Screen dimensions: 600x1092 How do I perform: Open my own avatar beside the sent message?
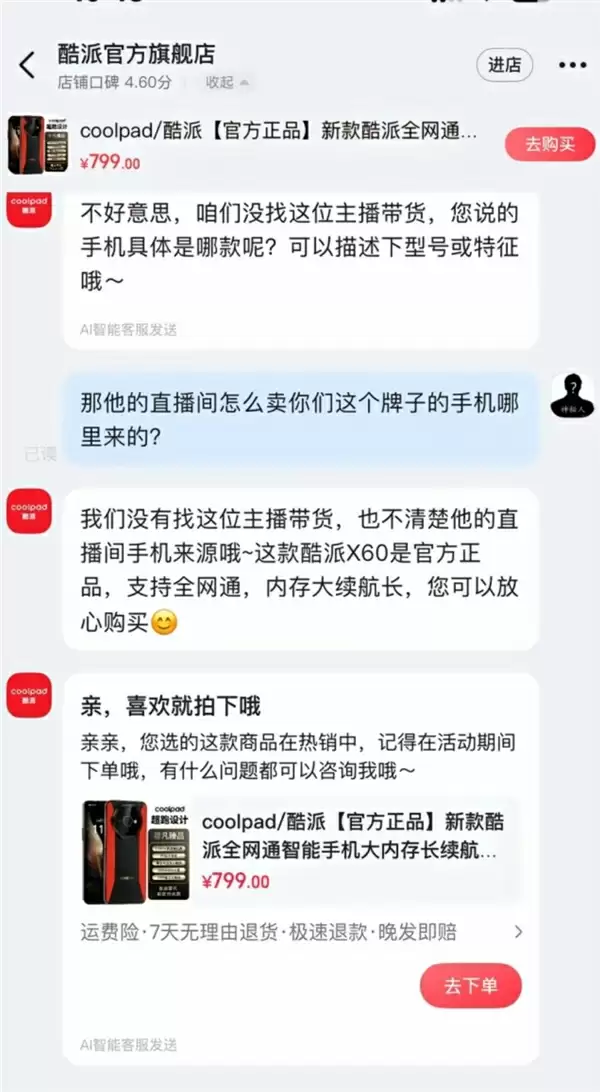click(x=571, y=398)
